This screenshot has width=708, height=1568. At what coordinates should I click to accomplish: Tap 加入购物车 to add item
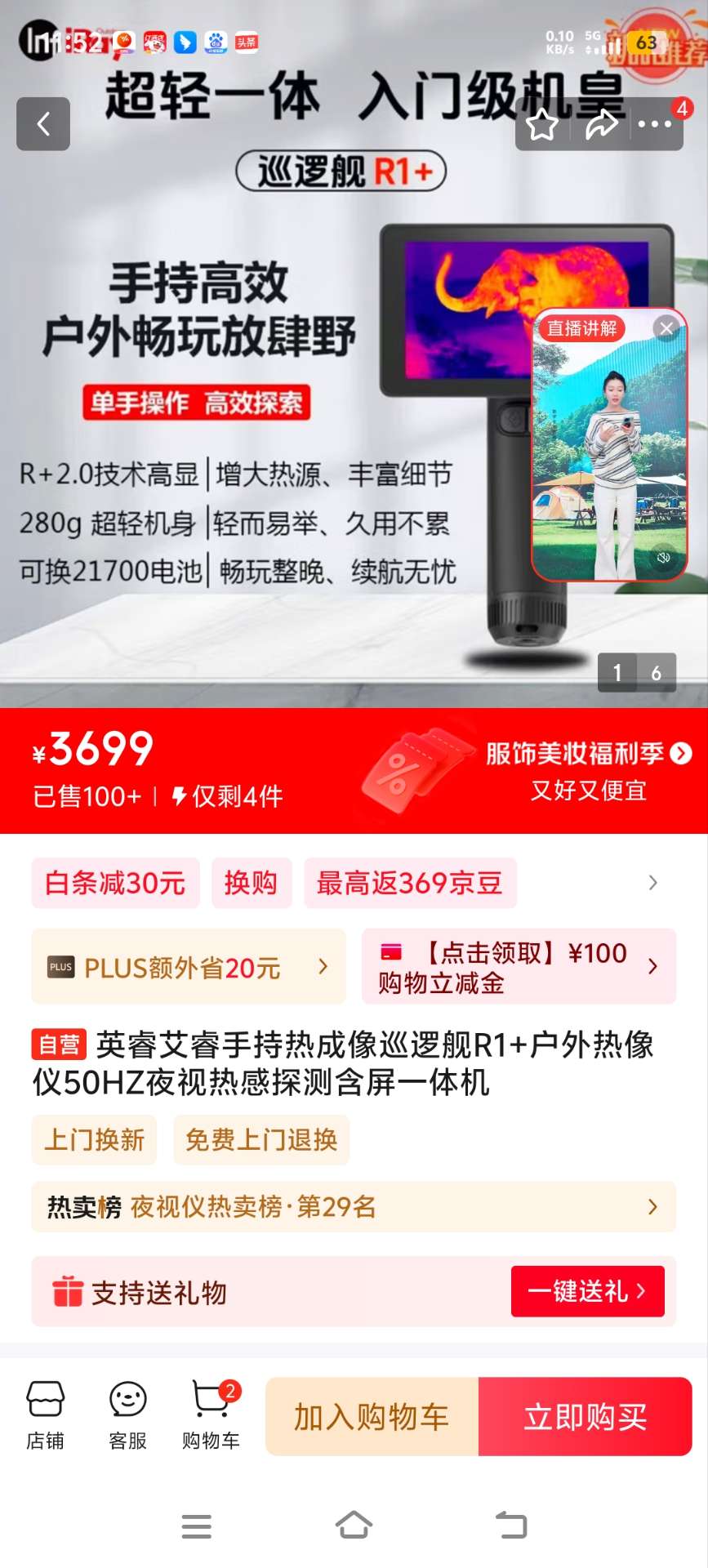point(372,1417)
